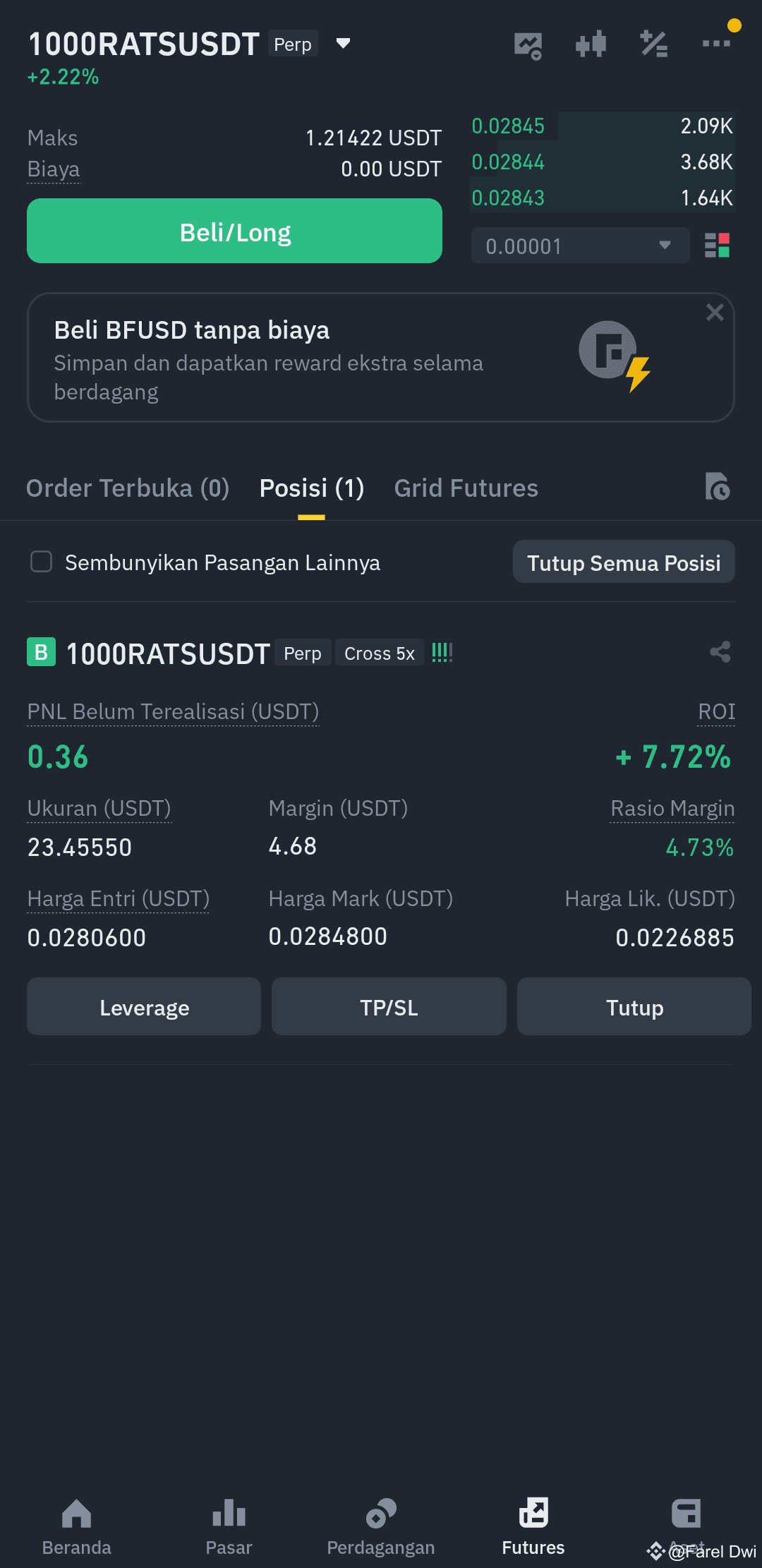Click the ADL indicator bars

442,653
